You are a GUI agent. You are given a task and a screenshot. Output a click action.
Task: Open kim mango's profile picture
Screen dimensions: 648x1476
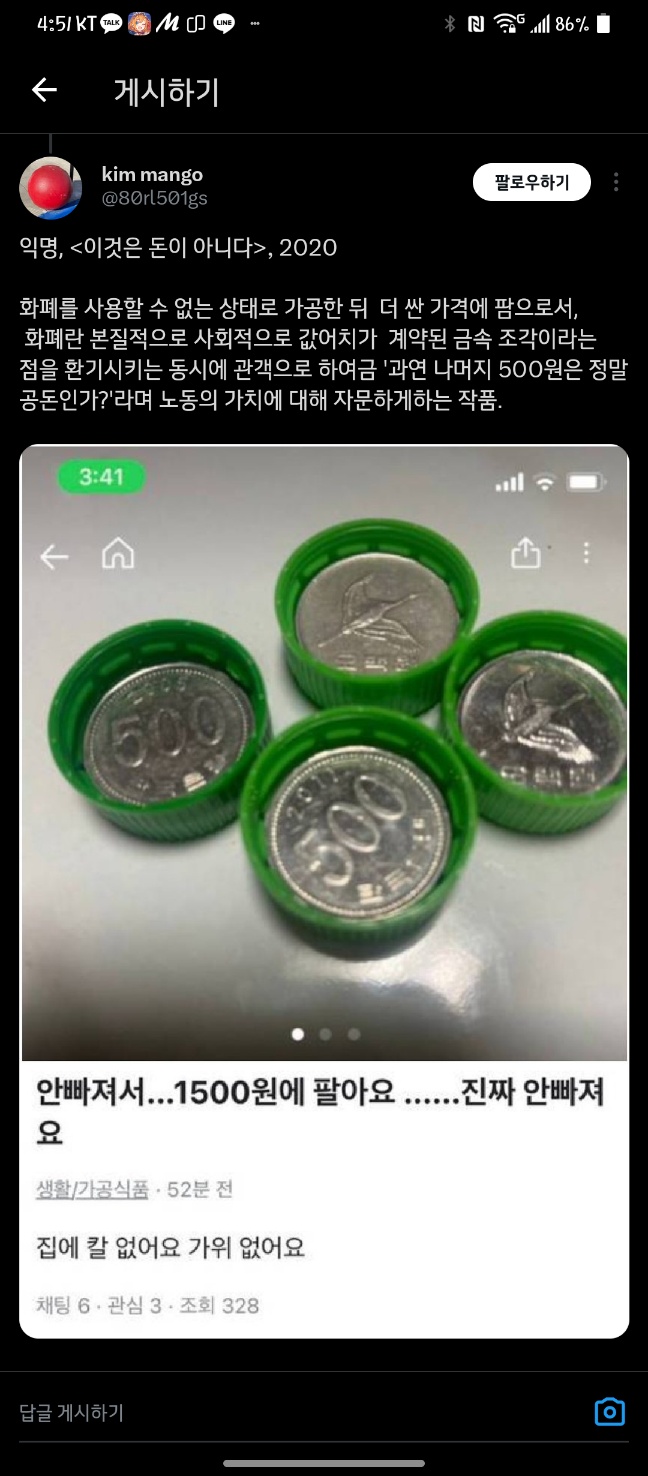tap(50, 187)
